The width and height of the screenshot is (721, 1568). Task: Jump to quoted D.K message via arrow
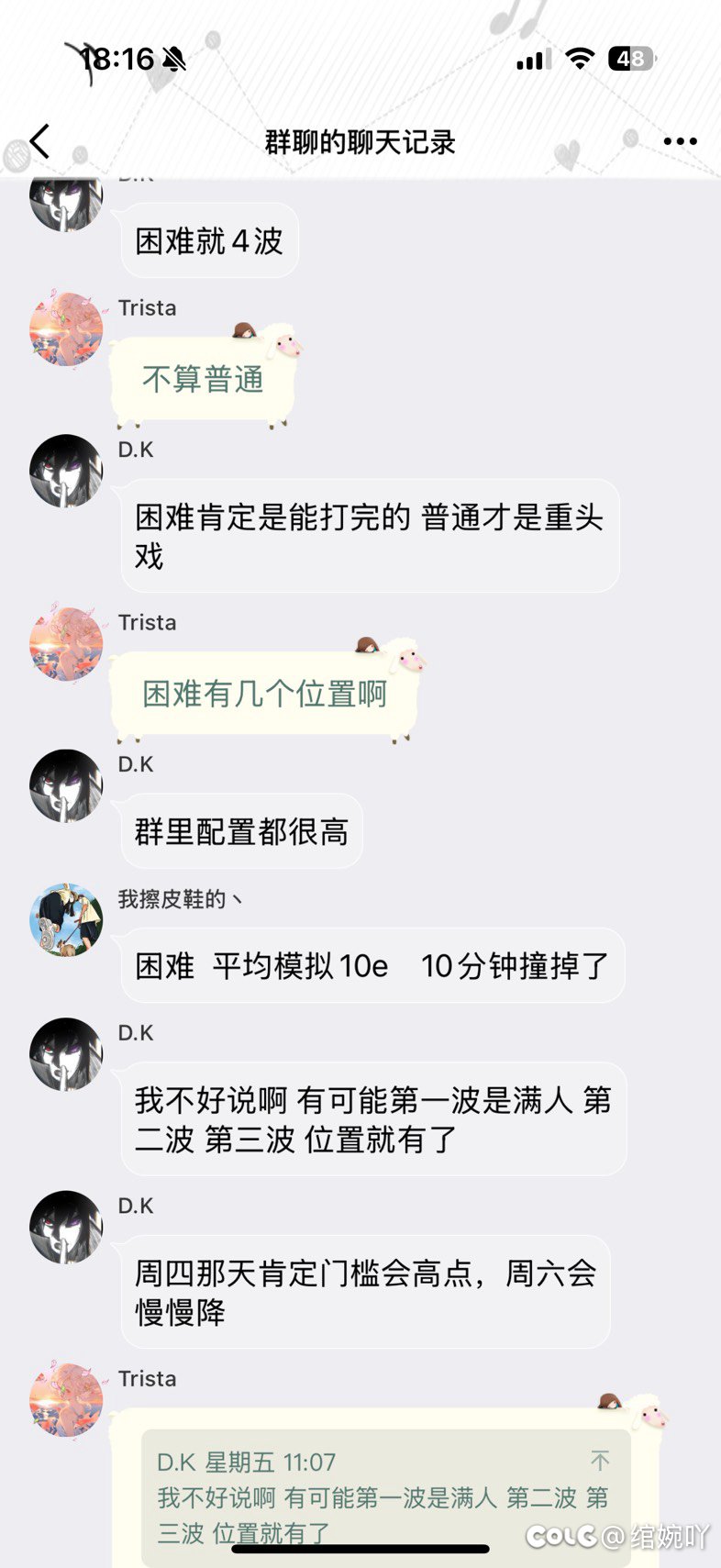600,1460
